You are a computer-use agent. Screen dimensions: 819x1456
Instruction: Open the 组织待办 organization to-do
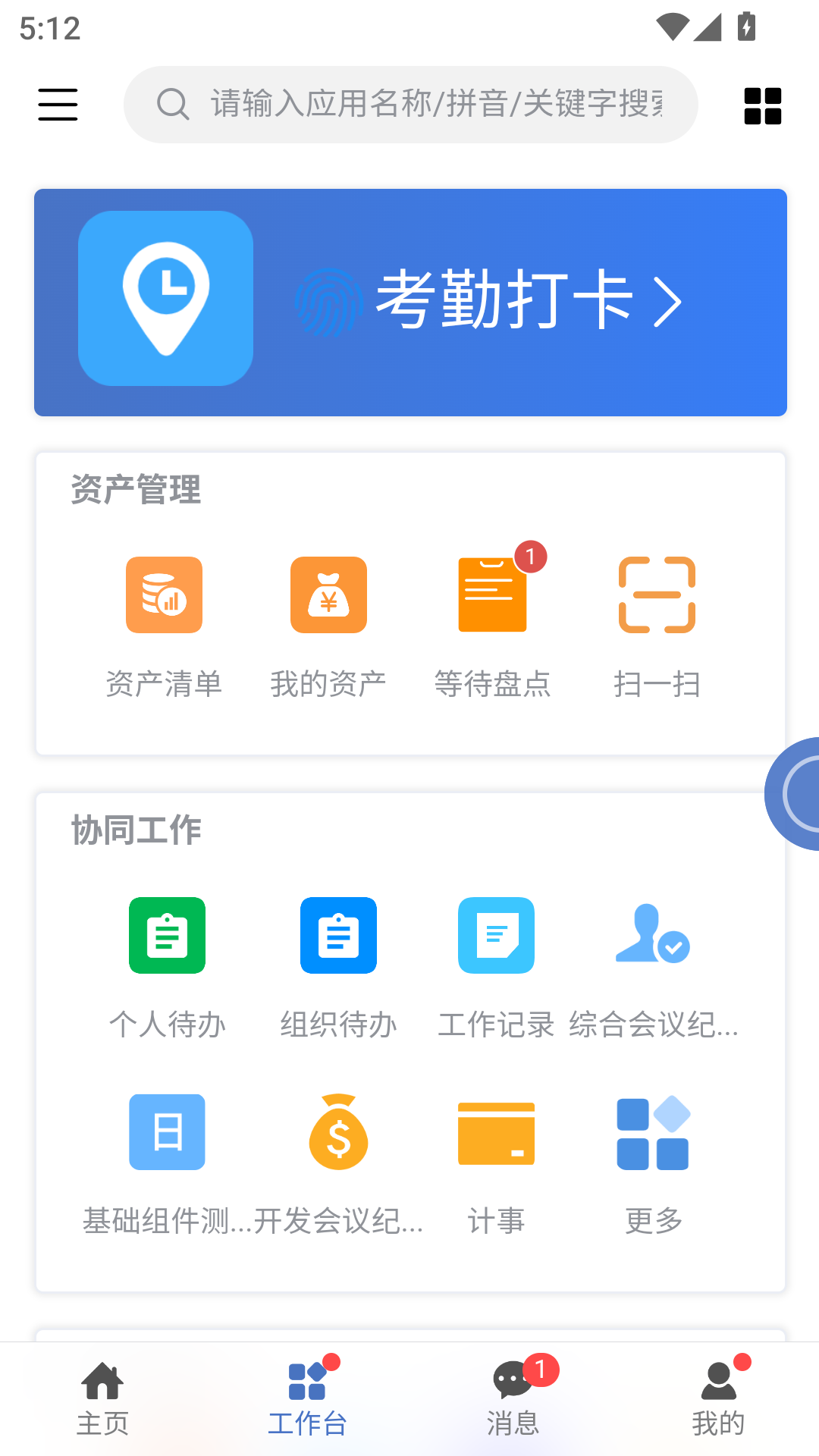click(x=338, y=963)
